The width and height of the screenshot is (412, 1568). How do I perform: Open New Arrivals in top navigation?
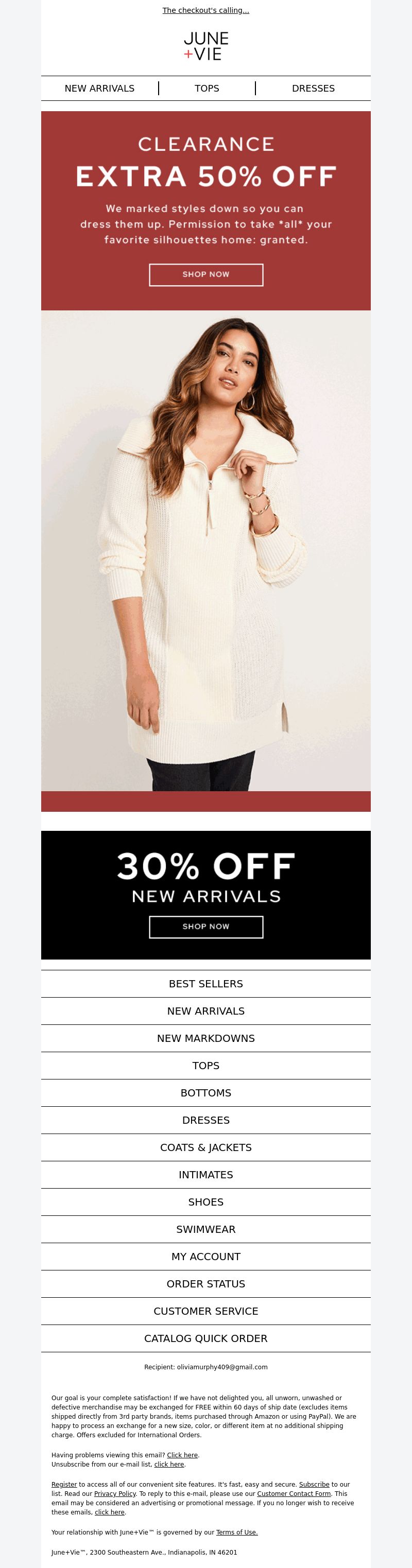(99, 88)
